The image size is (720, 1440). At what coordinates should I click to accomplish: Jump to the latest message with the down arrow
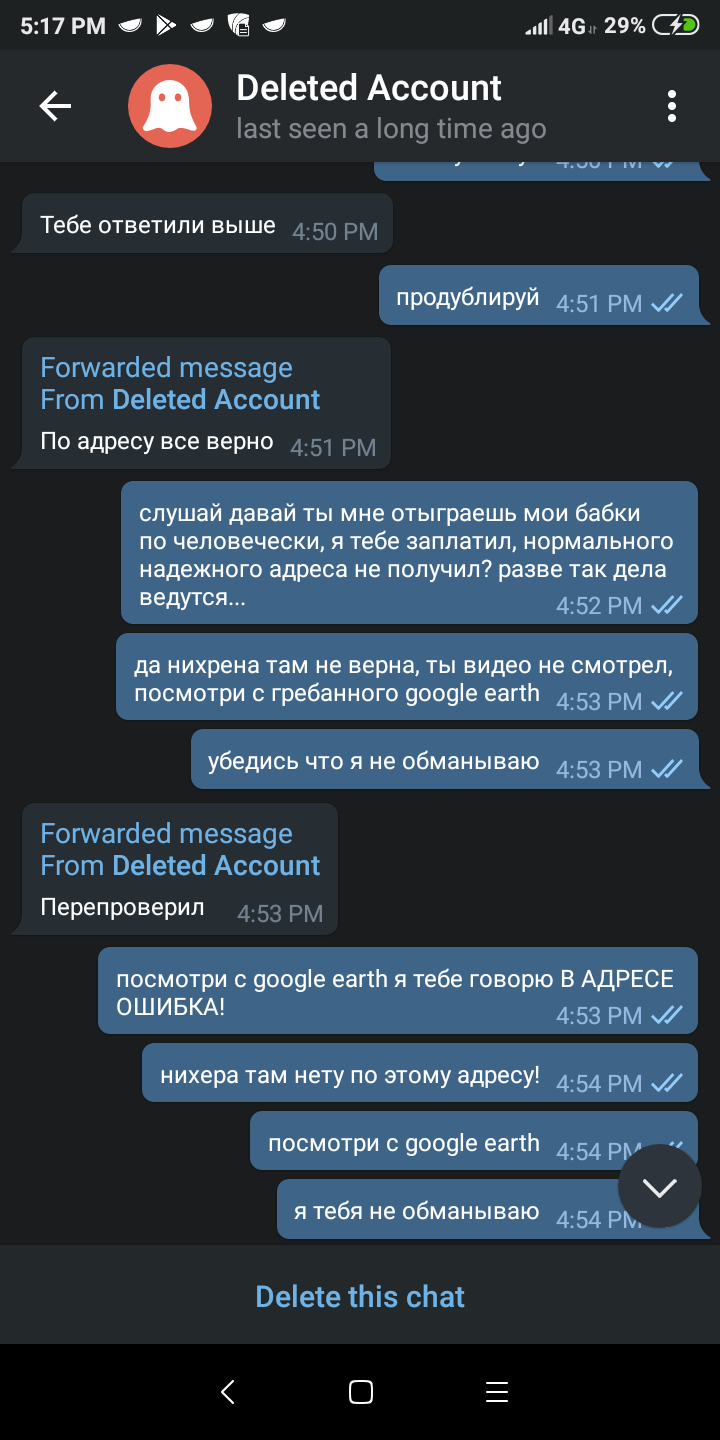tap(660, 1186)
